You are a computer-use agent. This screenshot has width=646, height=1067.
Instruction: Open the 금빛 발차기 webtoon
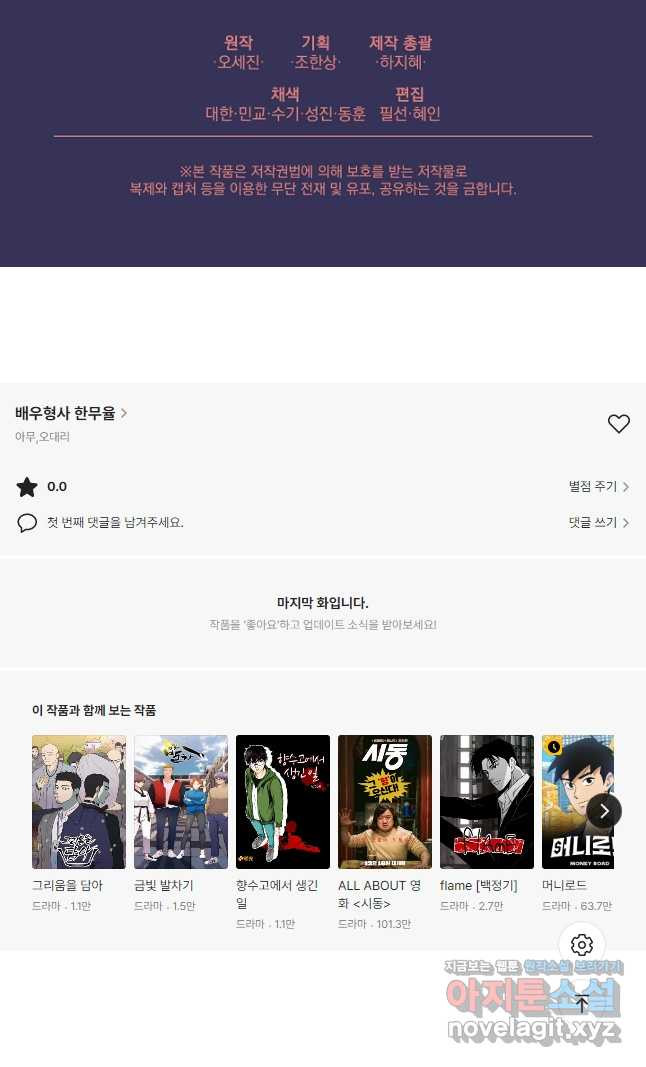pos(181,802)
